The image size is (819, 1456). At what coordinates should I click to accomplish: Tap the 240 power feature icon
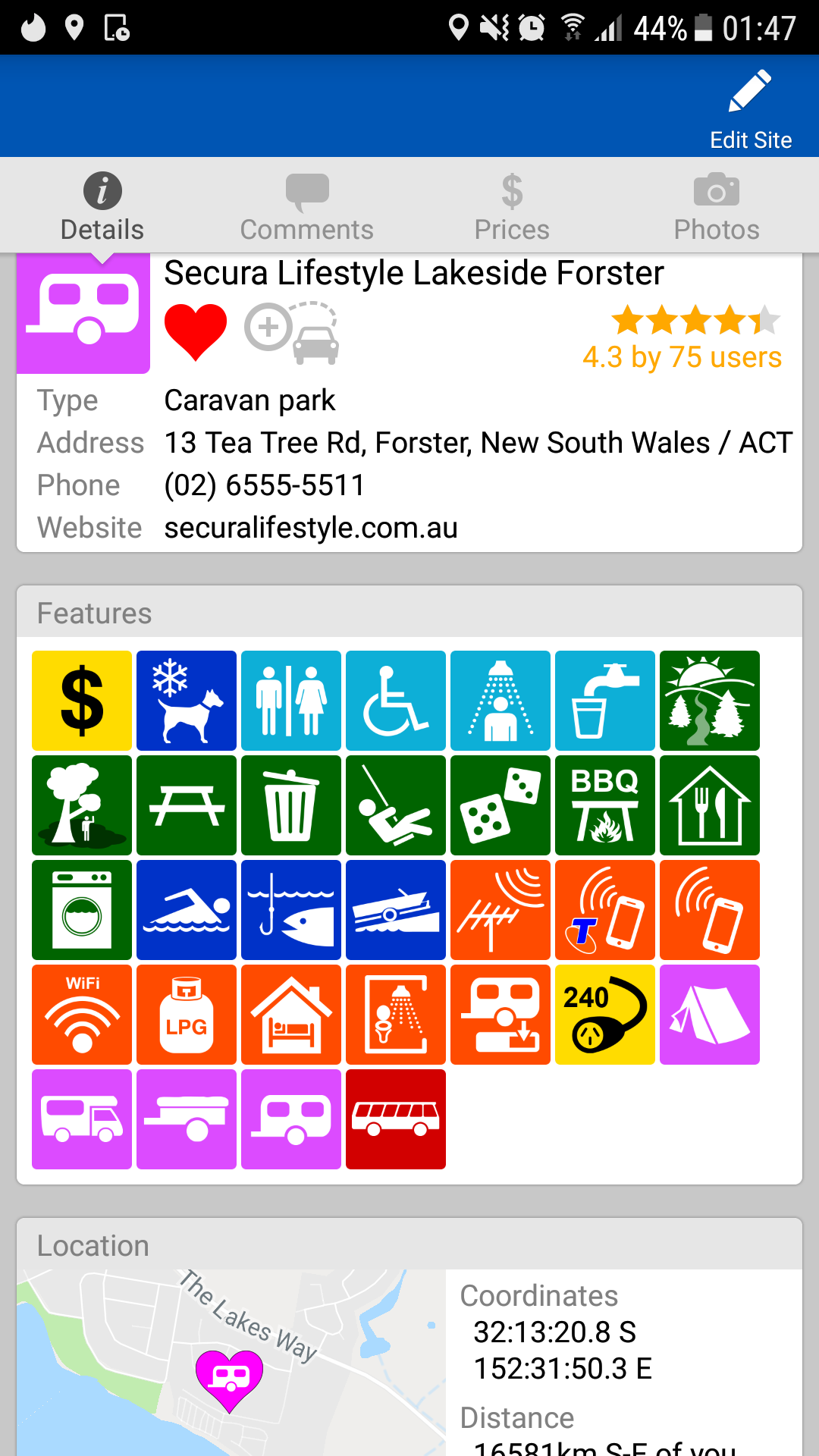(x=604, y=1015)
